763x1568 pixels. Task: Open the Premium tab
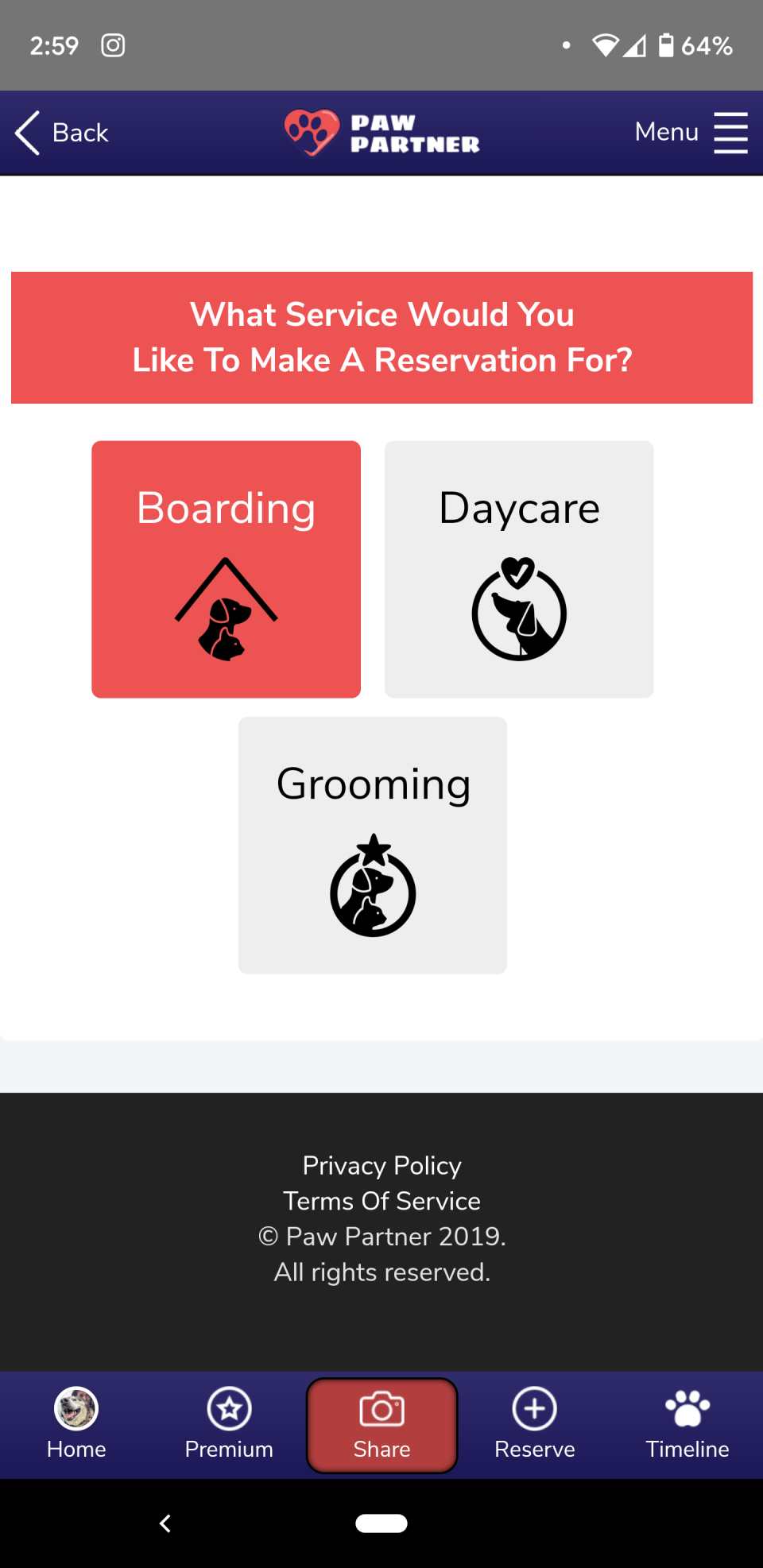229,1424
